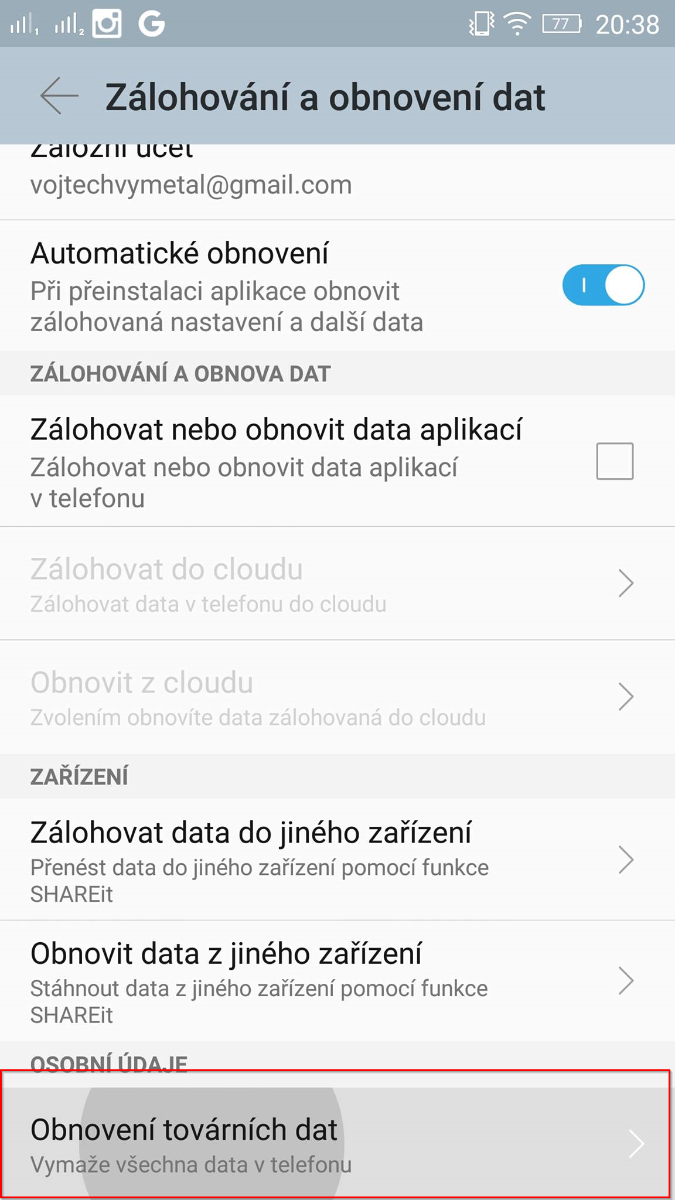Check the Zálohovat nebo obnovit data aplikací box
The width and height of the screenshot is (675, 1200).
(614, 462)
